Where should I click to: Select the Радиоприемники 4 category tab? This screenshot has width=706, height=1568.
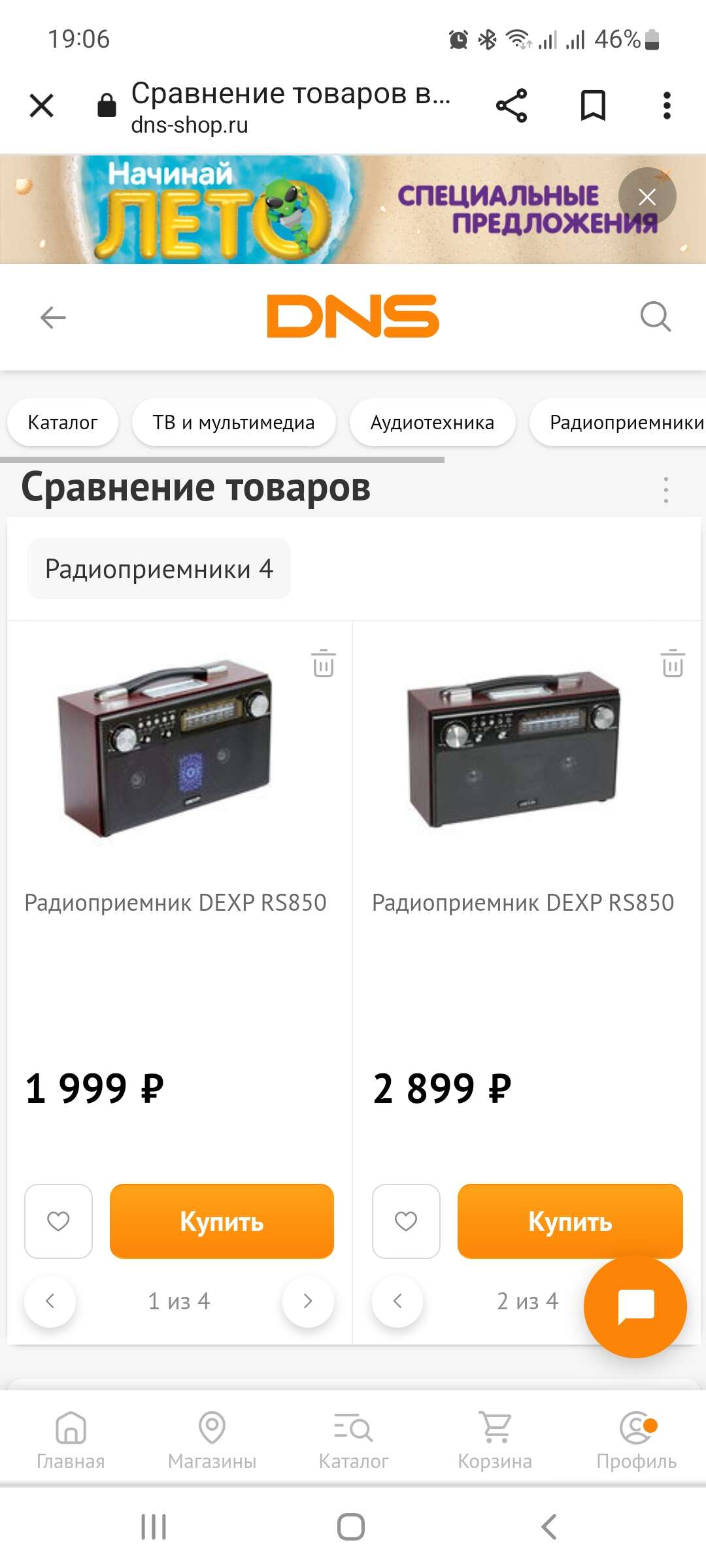(159, 568)
